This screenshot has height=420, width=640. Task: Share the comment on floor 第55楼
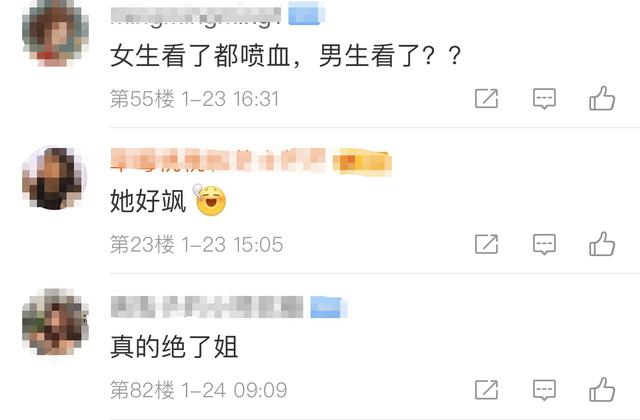(486, 98)
